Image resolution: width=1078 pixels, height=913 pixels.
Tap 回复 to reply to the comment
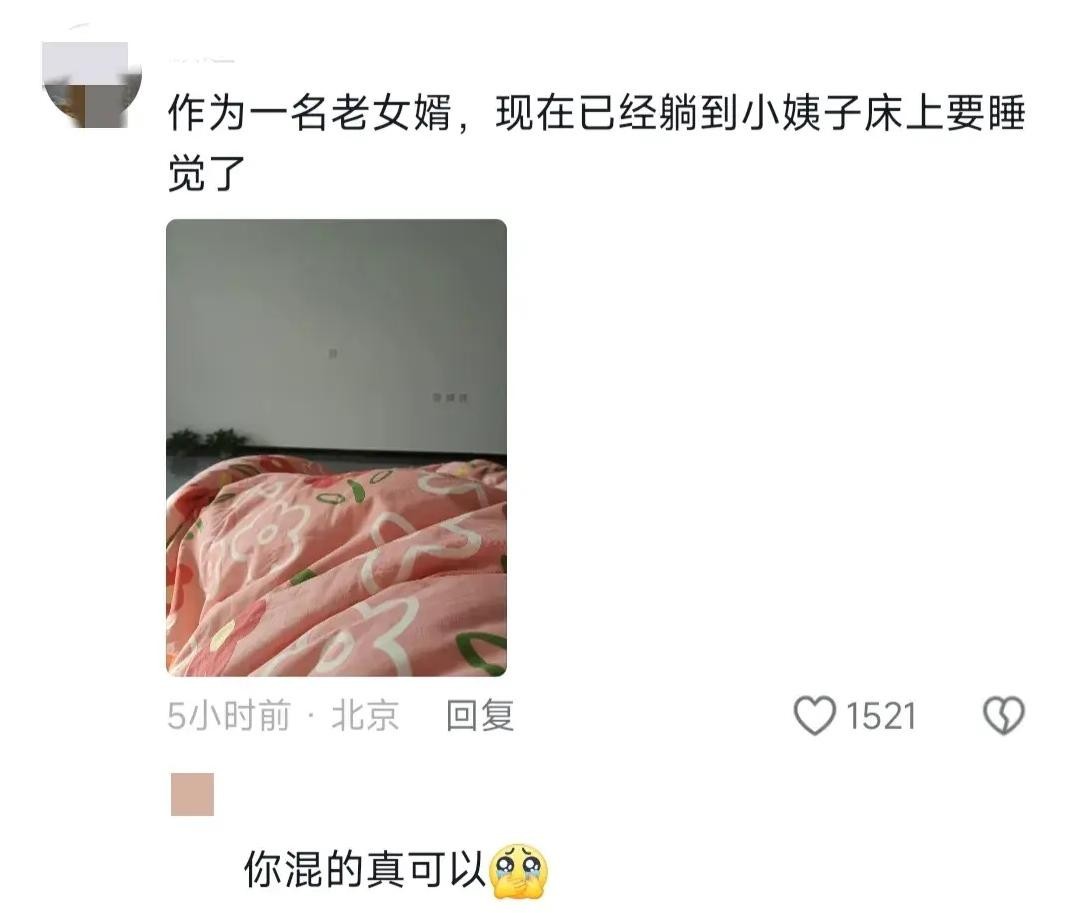[480, 716]
